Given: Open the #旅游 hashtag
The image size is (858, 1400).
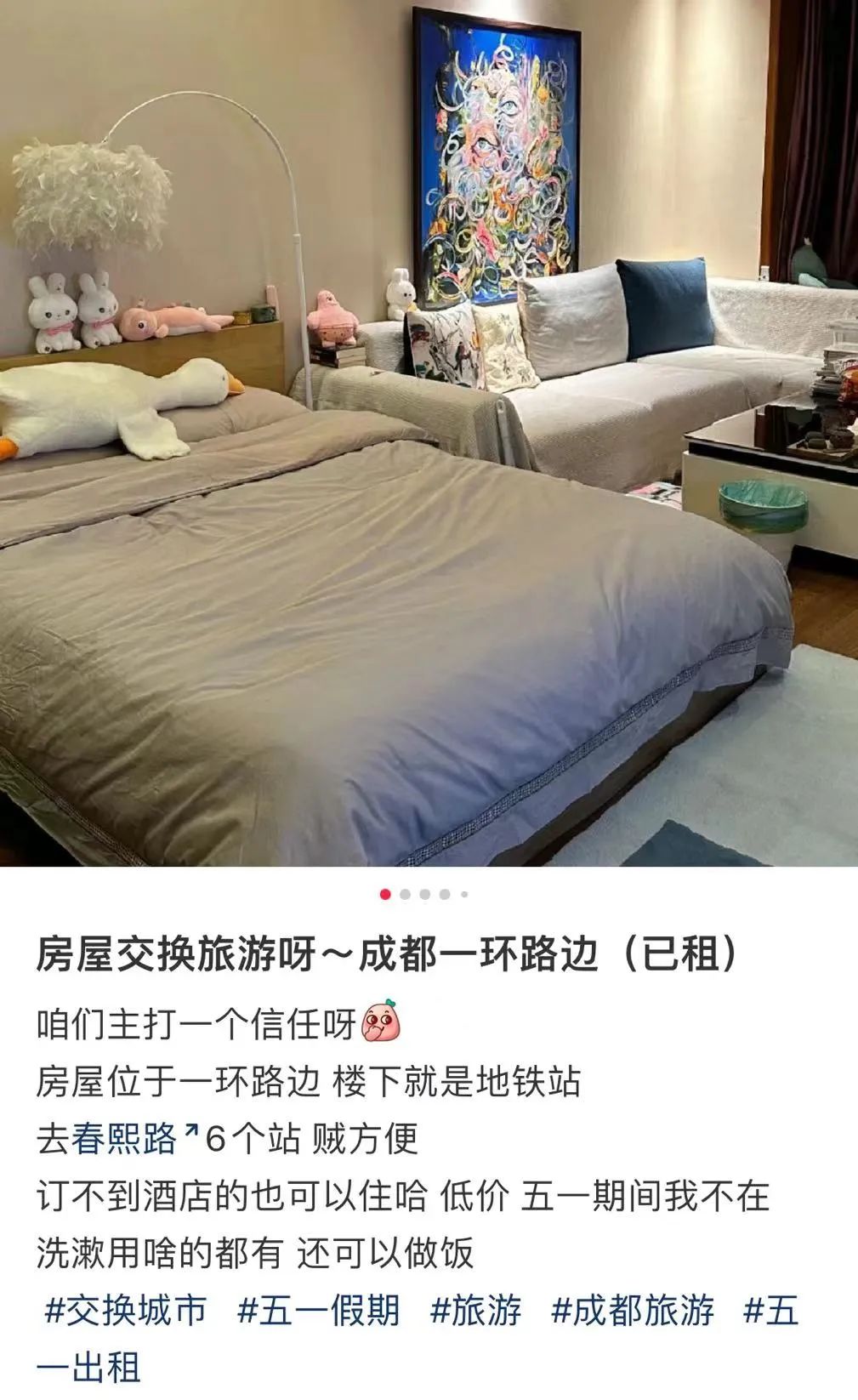Looking at the screenshot, I should [475, 1310].
